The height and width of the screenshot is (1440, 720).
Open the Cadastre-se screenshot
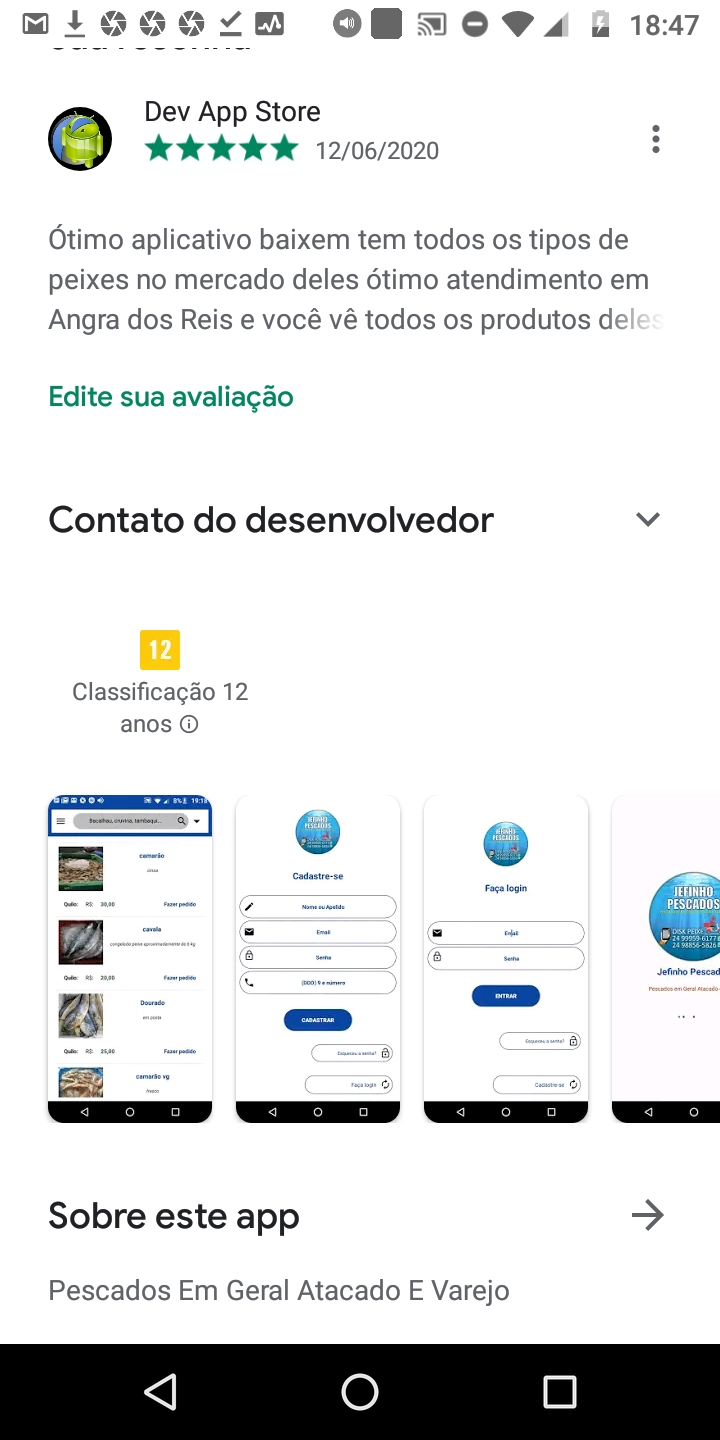point(318,958)
